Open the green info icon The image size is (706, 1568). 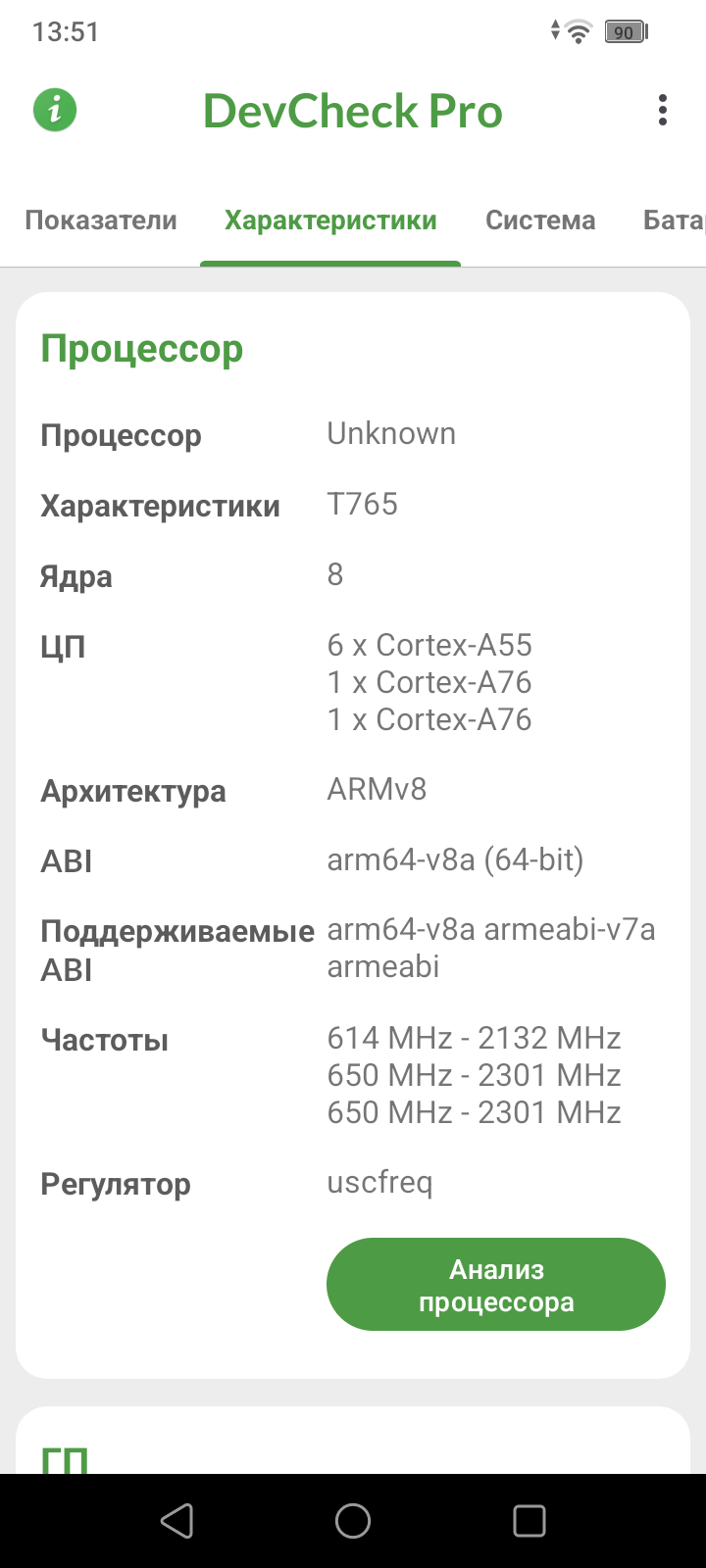click(x=55, y=110)
